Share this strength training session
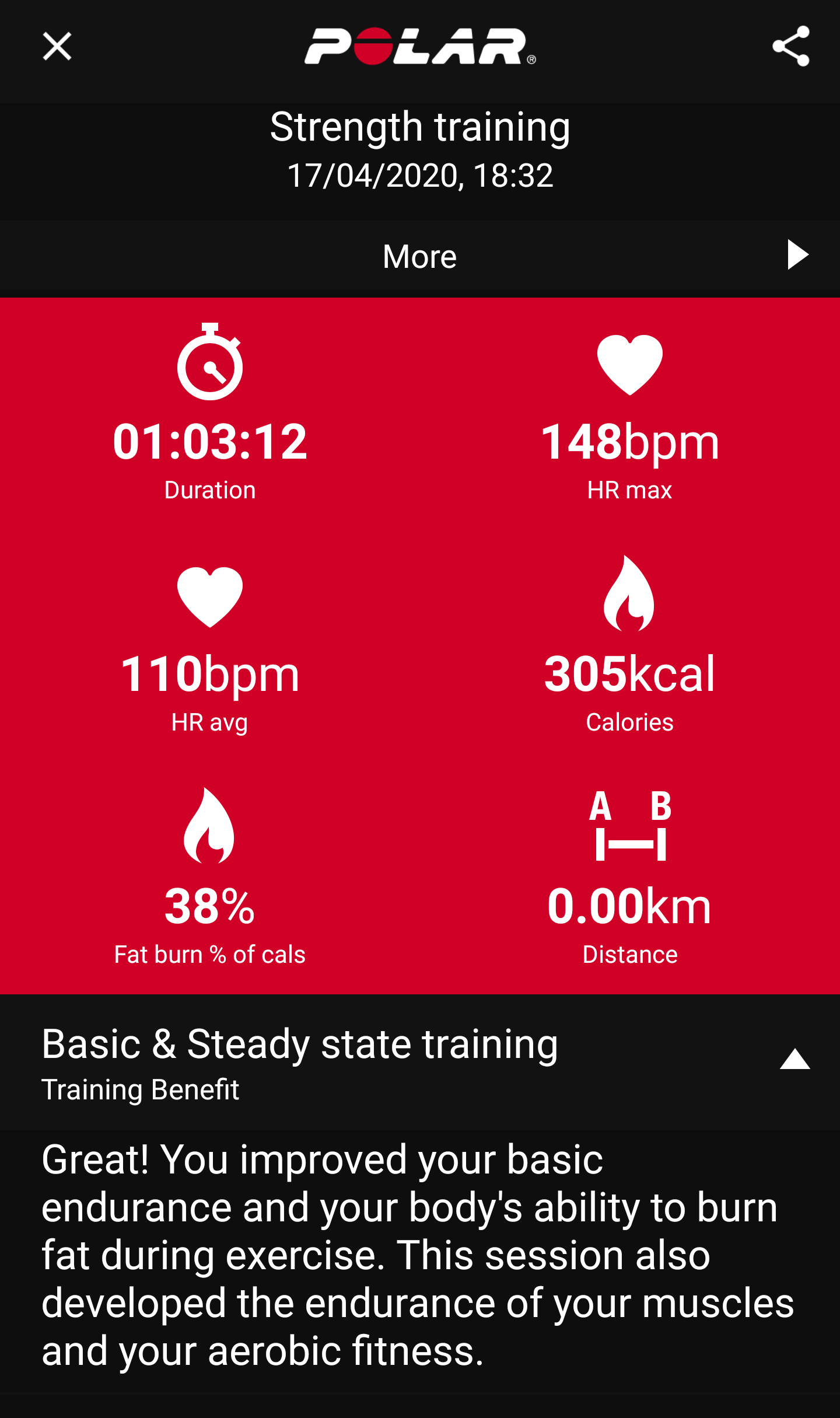Screen dimensions: 840x1418 click(790, 47)
